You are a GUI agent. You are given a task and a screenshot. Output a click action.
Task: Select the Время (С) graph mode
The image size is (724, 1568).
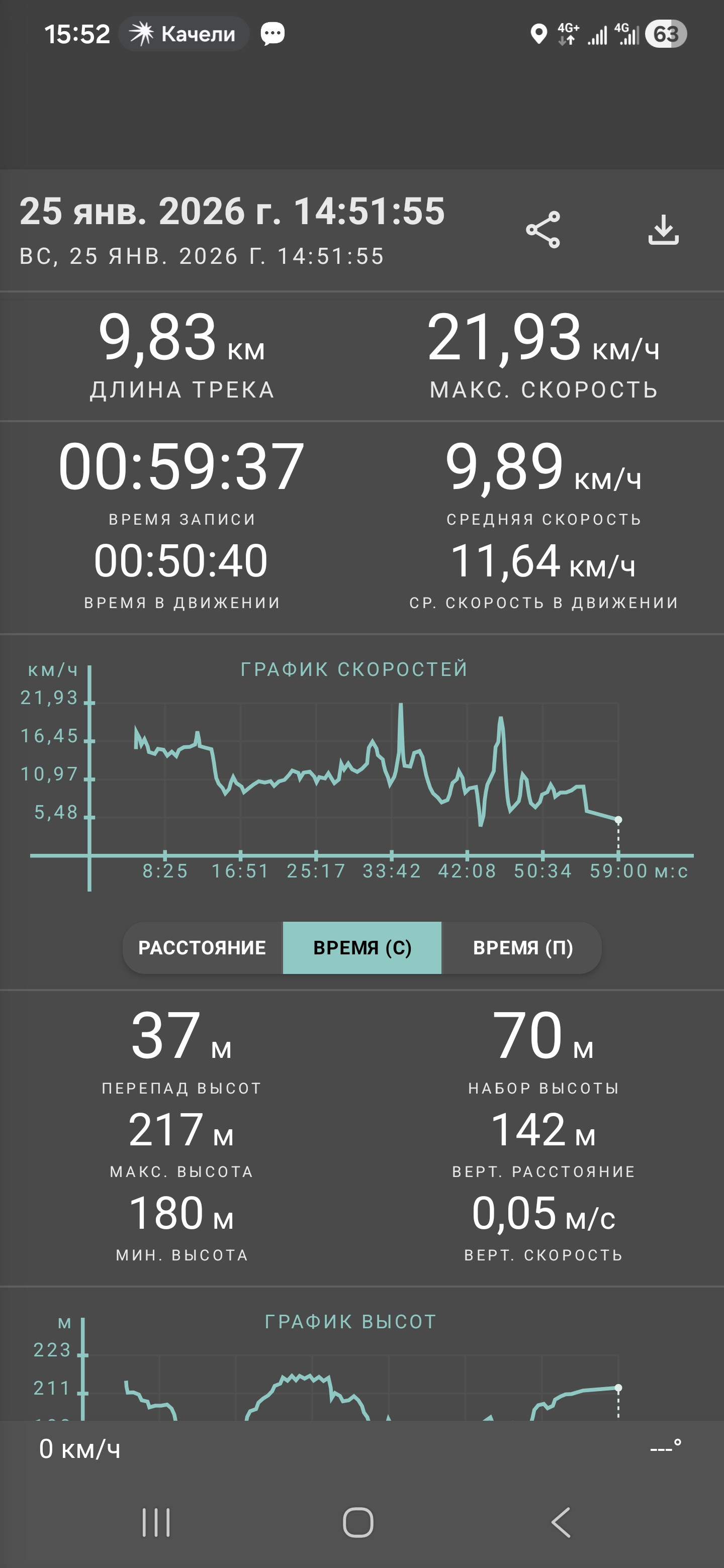[x=363, y=948]
